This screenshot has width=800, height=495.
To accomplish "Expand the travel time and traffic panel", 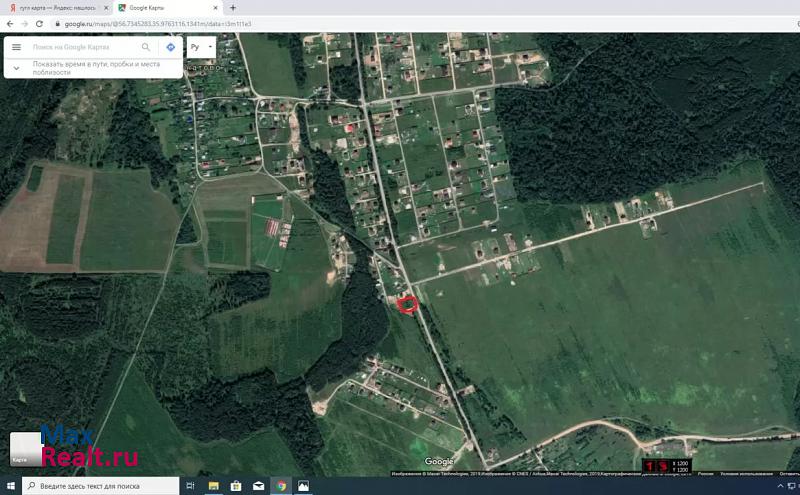I will tap(16, 68).
